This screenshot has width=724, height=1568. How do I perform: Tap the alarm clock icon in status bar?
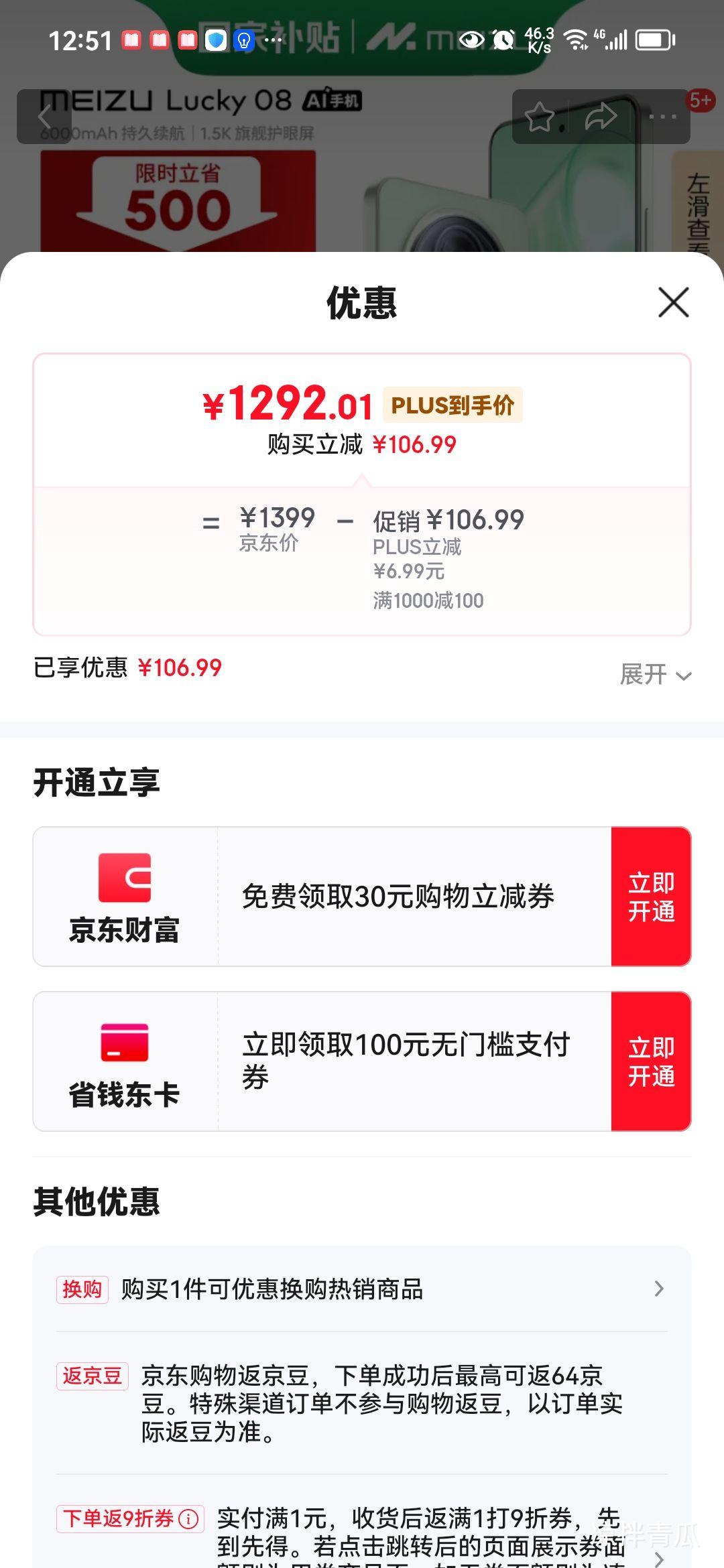pyautogui.click(x=505, y=40)
